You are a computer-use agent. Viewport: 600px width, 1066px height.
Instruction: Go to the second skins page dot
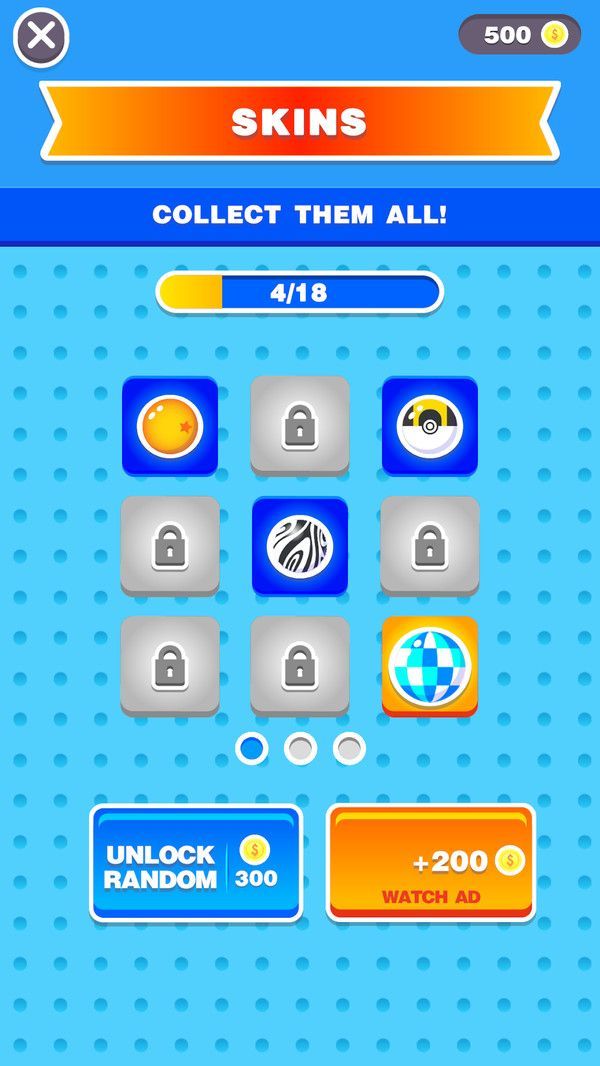coord(300,748)
